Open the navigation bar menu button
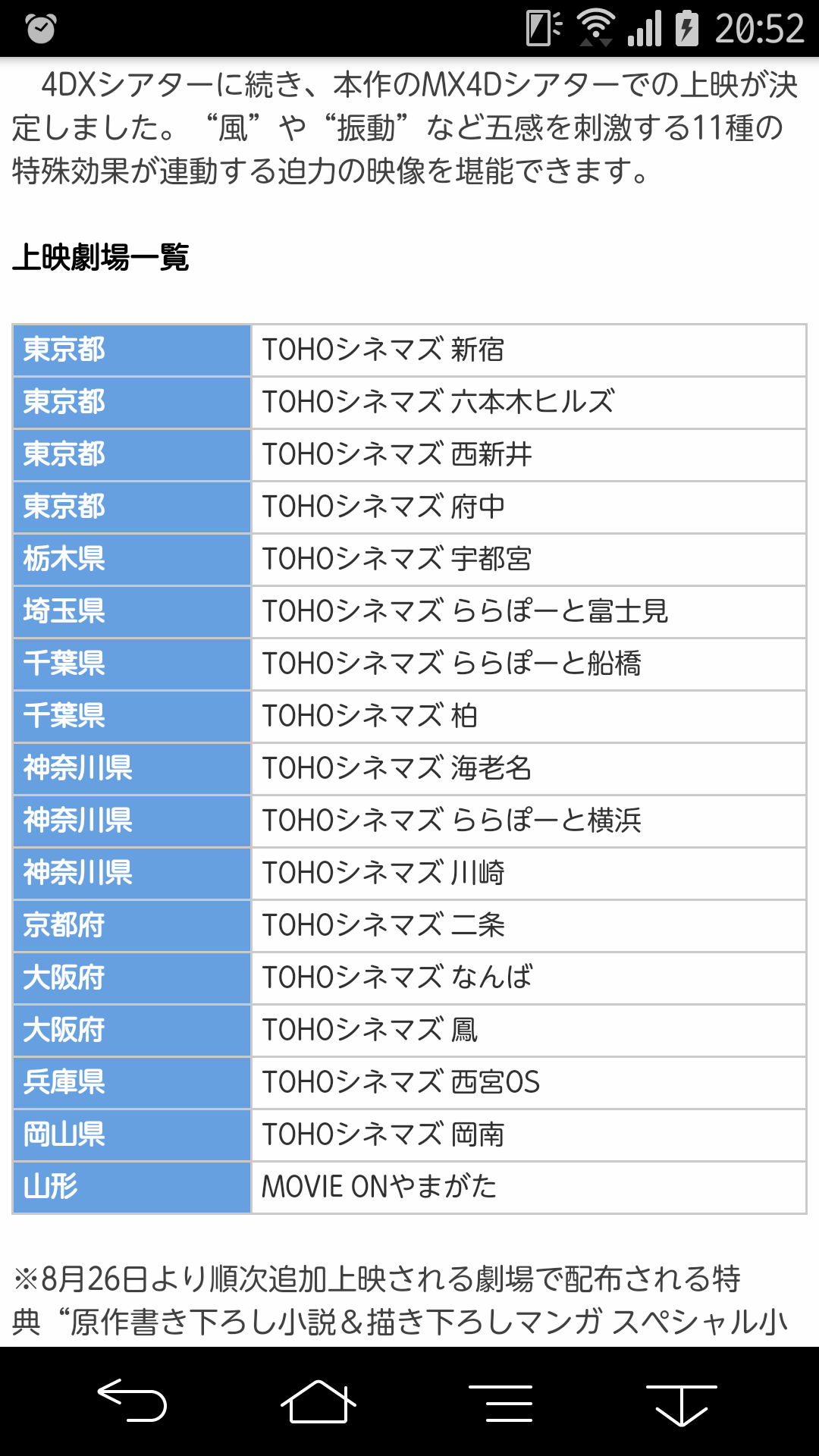This screenshot has height=1456, width=819. [500, 1403]
